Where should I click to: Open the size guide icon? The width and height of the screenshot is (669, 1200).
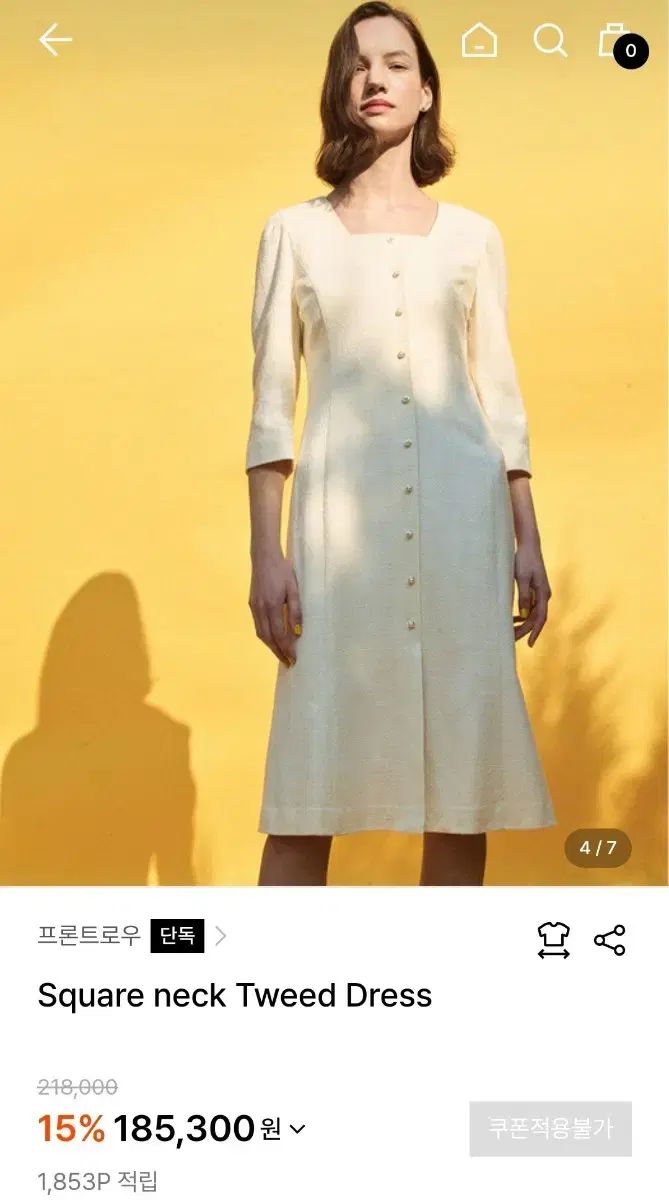click(553, 940)
